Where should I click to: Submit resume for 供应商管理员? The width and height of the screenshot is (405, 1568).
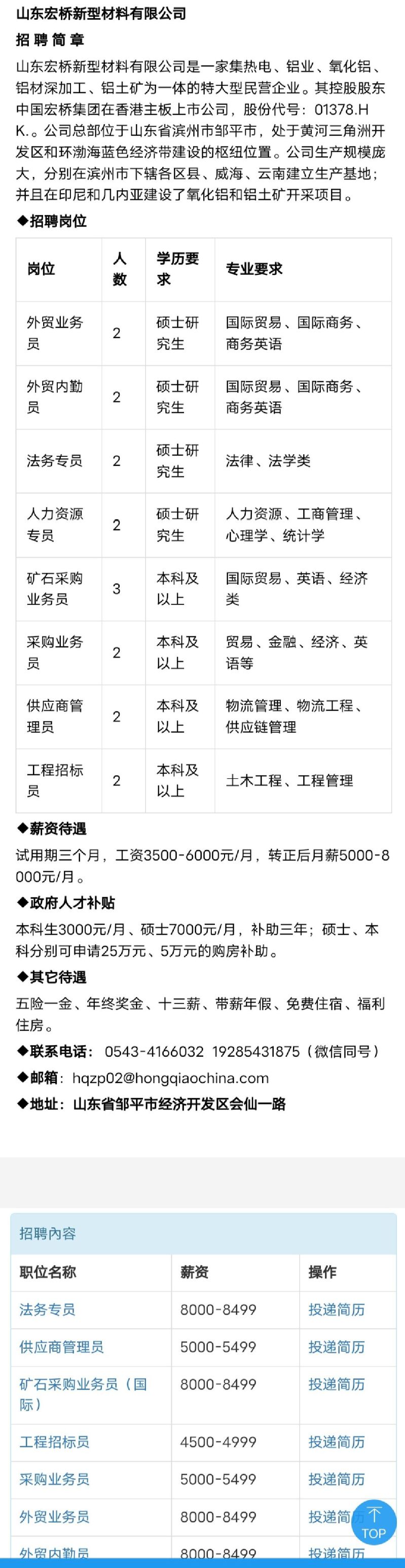tap(336, 1346)
